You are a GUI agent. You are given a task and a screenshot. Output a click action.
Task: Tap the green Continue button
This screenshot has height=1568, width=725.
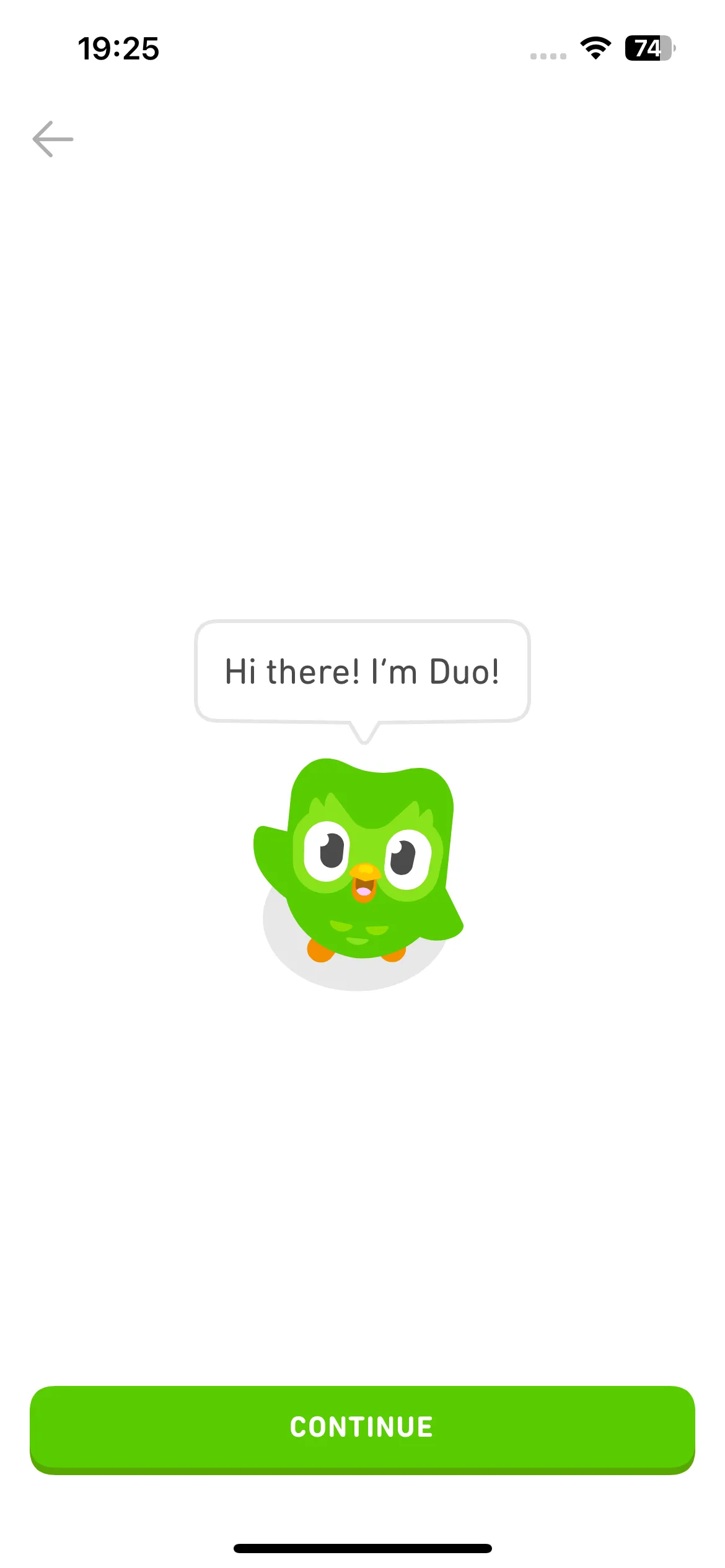(x=362, y=1430)
